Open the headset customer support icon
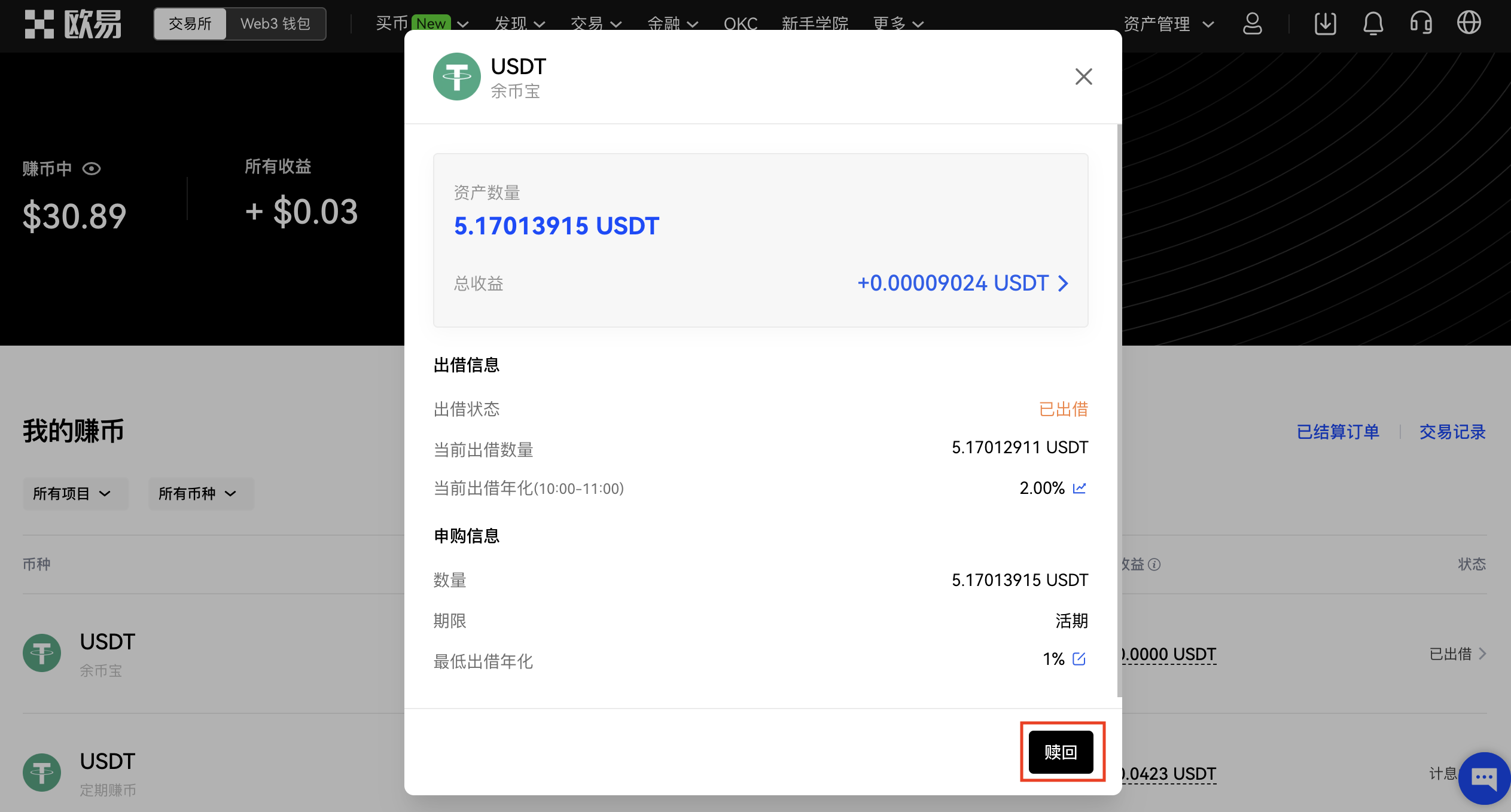This screenshot has width=1511, height=812. click(1421, 24)
